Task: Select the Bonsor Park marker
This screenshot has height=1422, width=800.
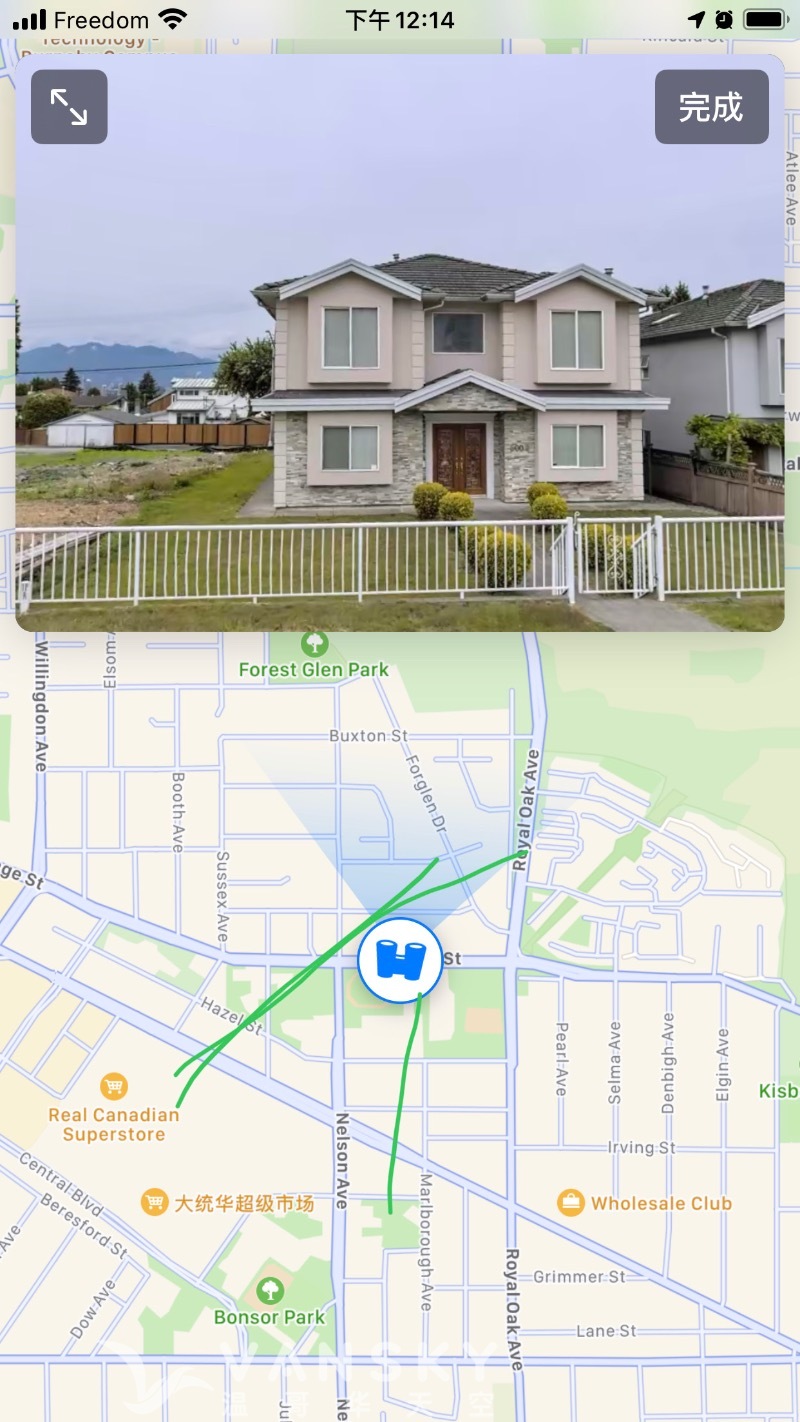Action: tap(269, 1290)
